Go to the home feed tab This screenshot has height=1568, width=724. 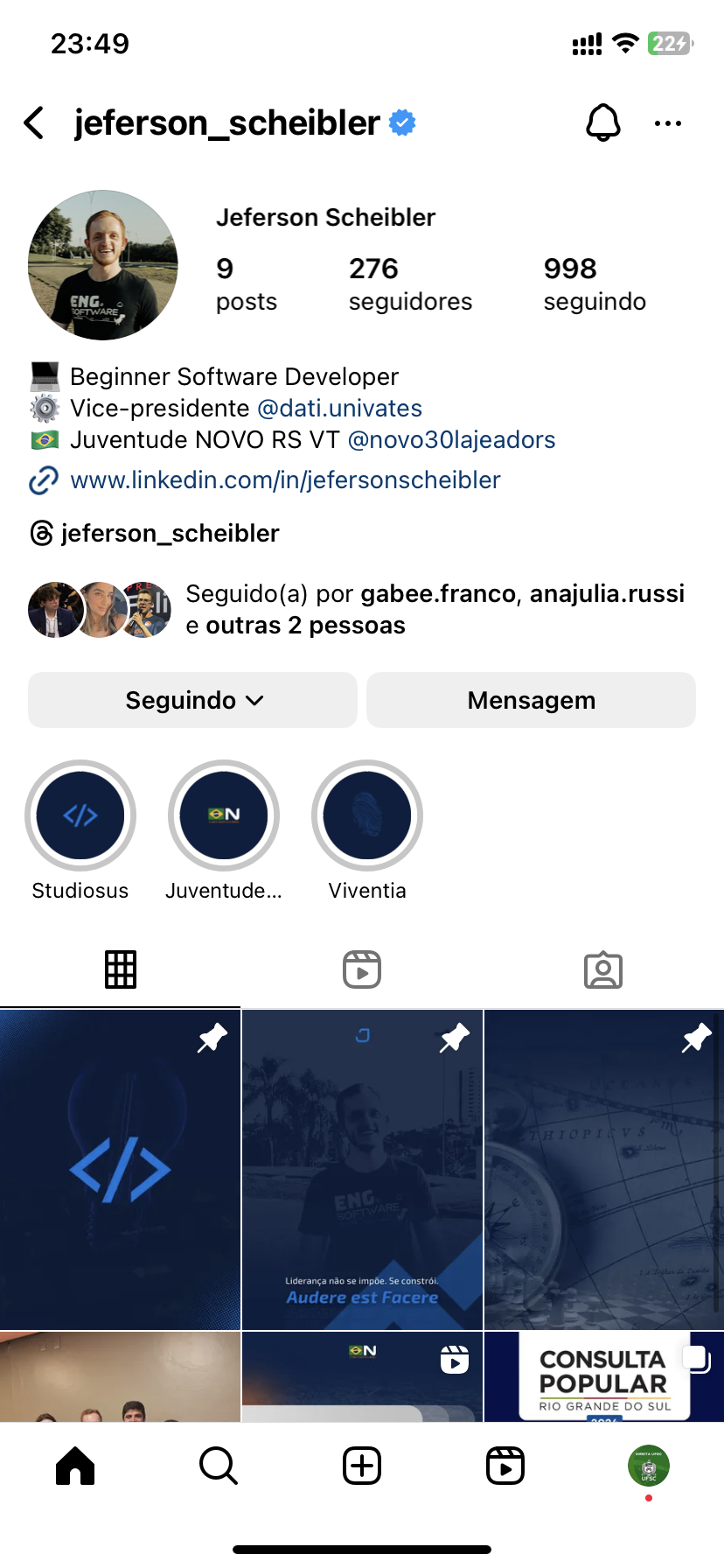pyautogui.click(x=75, y=1466)
